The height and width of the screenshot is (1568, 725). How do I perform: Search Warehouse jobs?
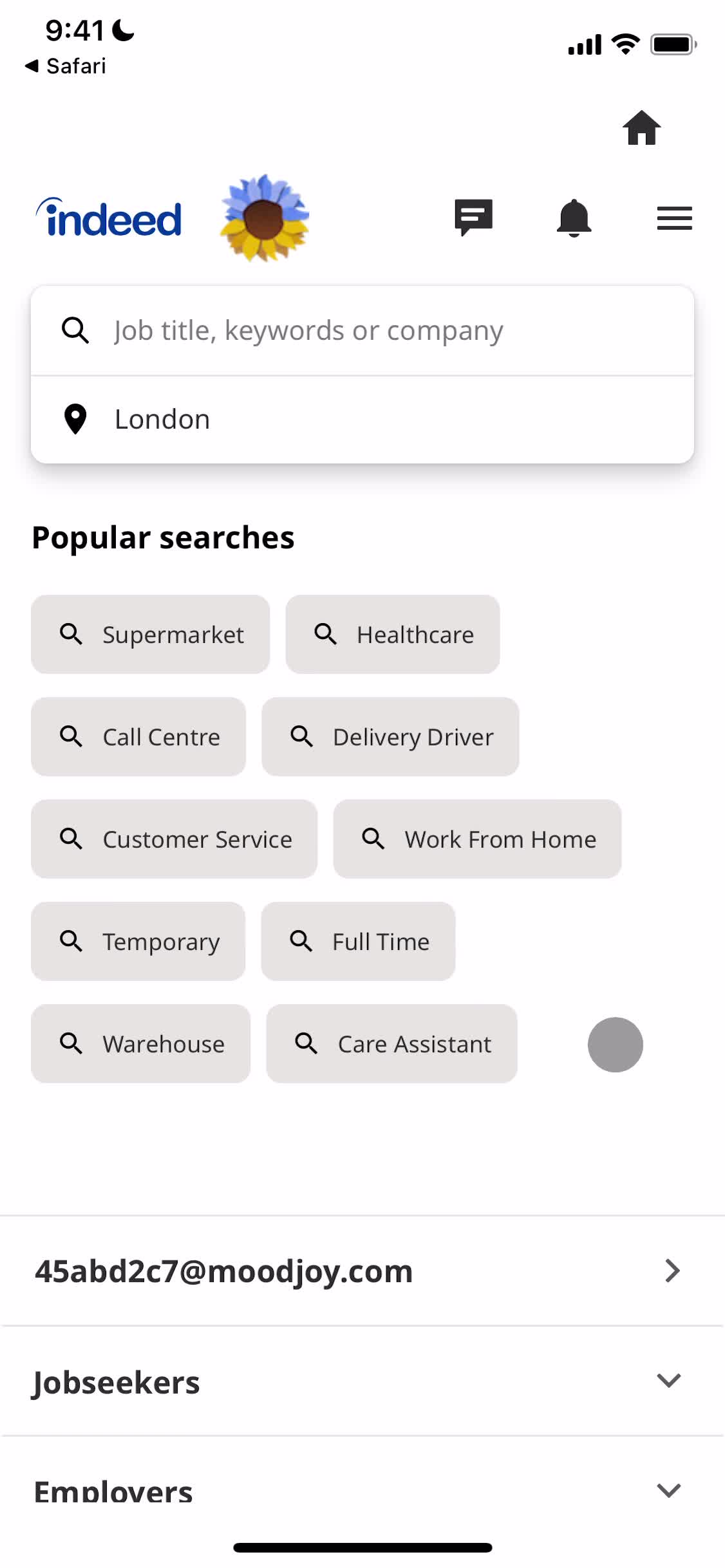[140, 1044]
